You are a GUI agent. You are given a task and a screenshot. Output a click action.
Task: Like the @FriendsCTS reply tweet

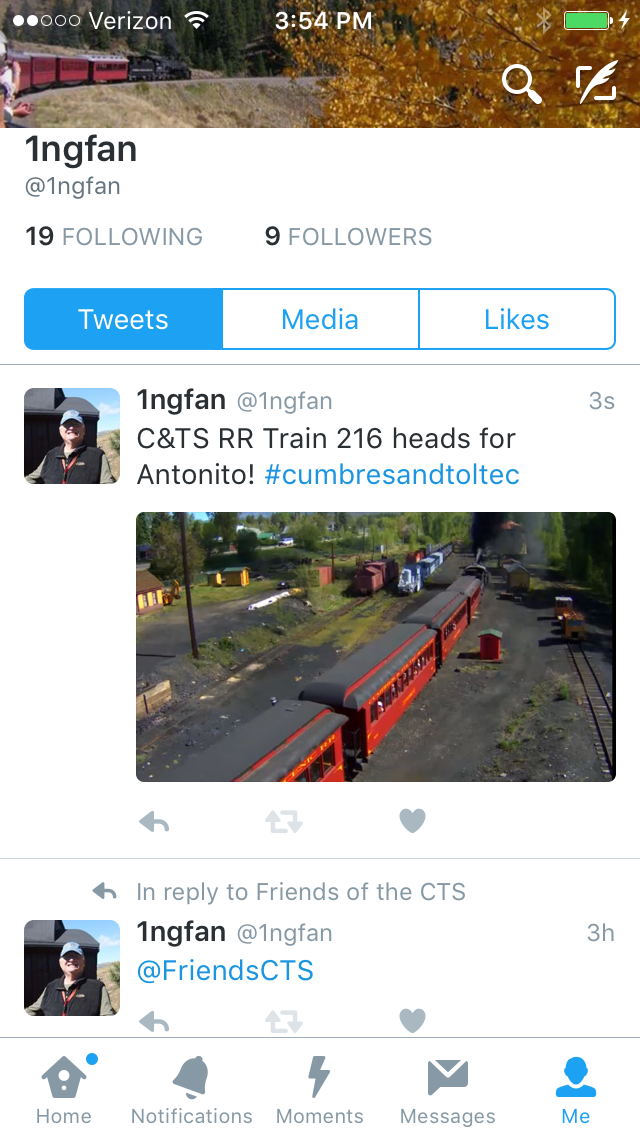[x=412, y=1020]
